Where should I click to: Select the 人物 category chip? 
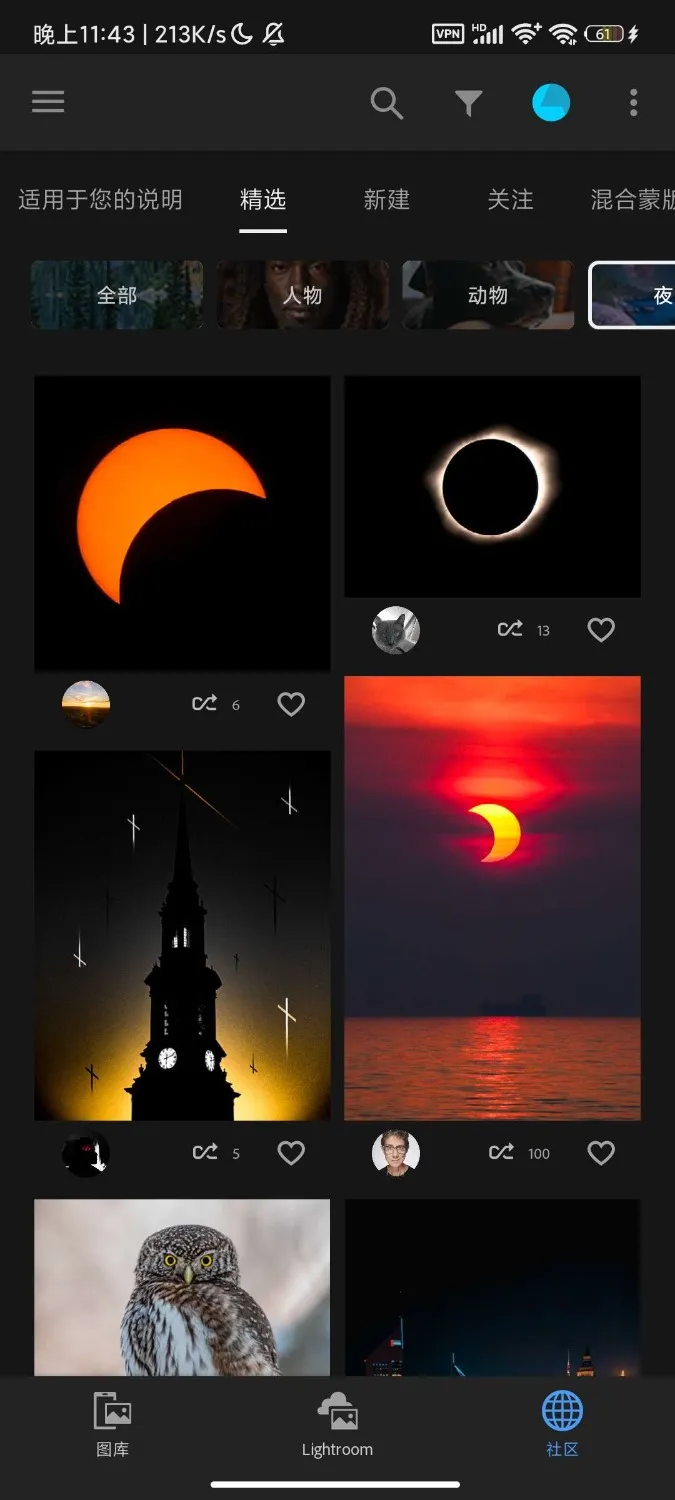point(302,295)
